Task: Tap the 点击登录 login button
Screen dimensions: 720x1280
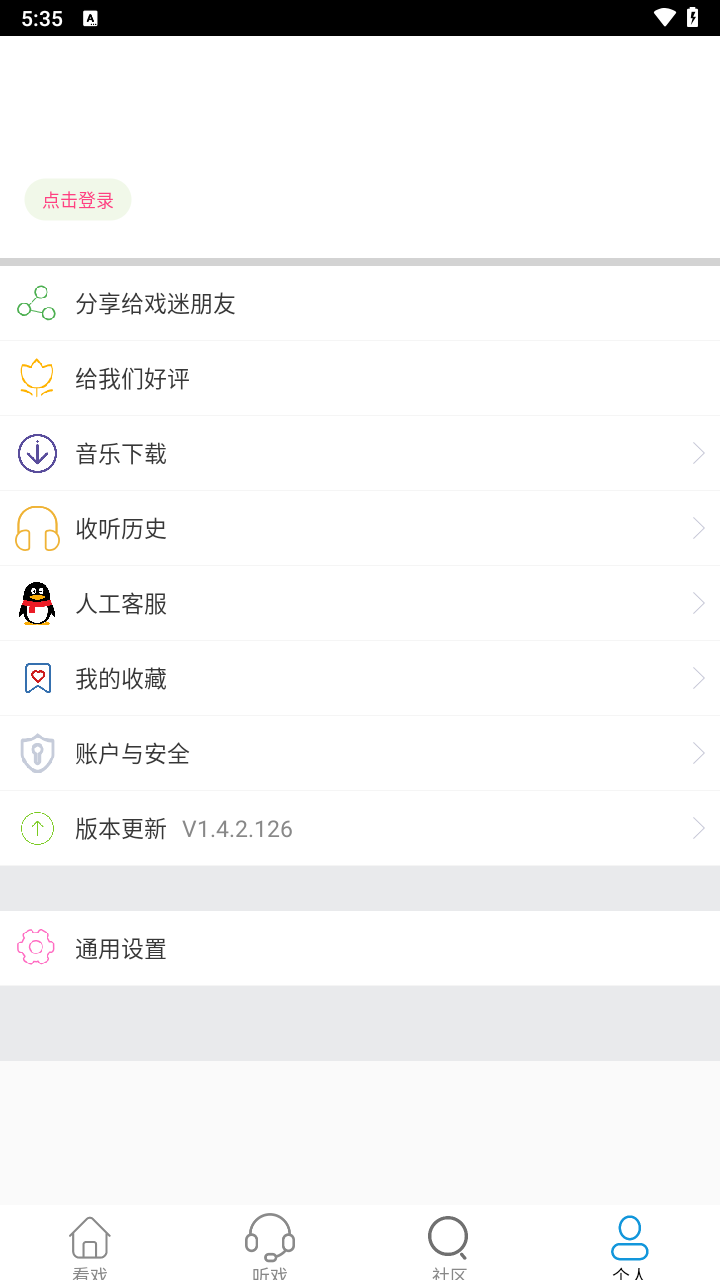Action: pos(78,200)
